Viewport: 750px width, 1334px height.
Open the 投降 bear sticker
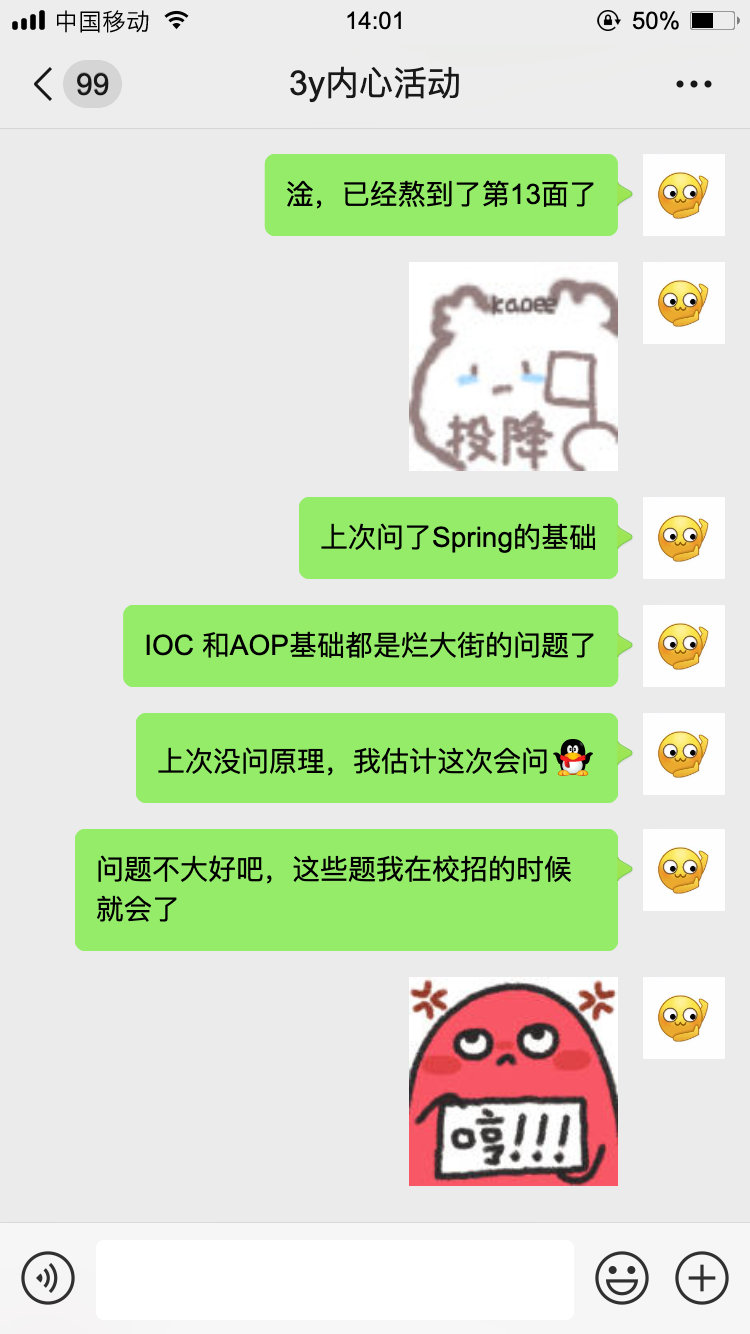point(513,367)
